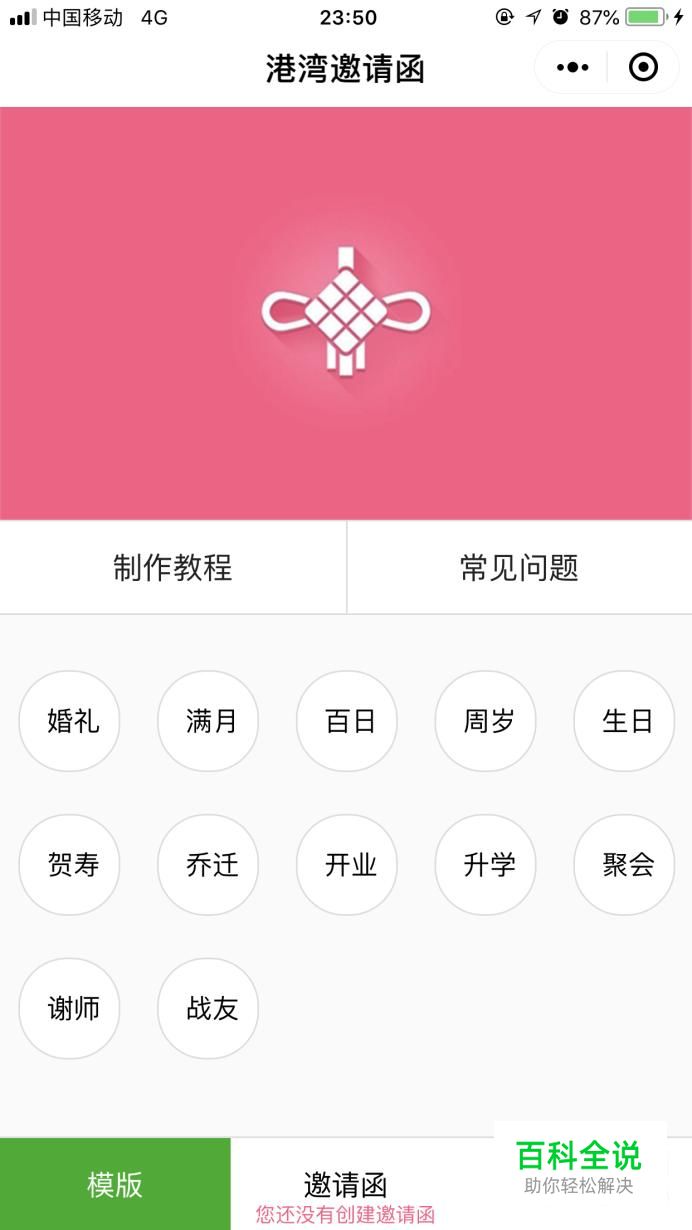The width and height of the screenshot is (692, 1230).
Task: Choose the 开业 category
Action: pyautogui.click(x=347, y=865)
